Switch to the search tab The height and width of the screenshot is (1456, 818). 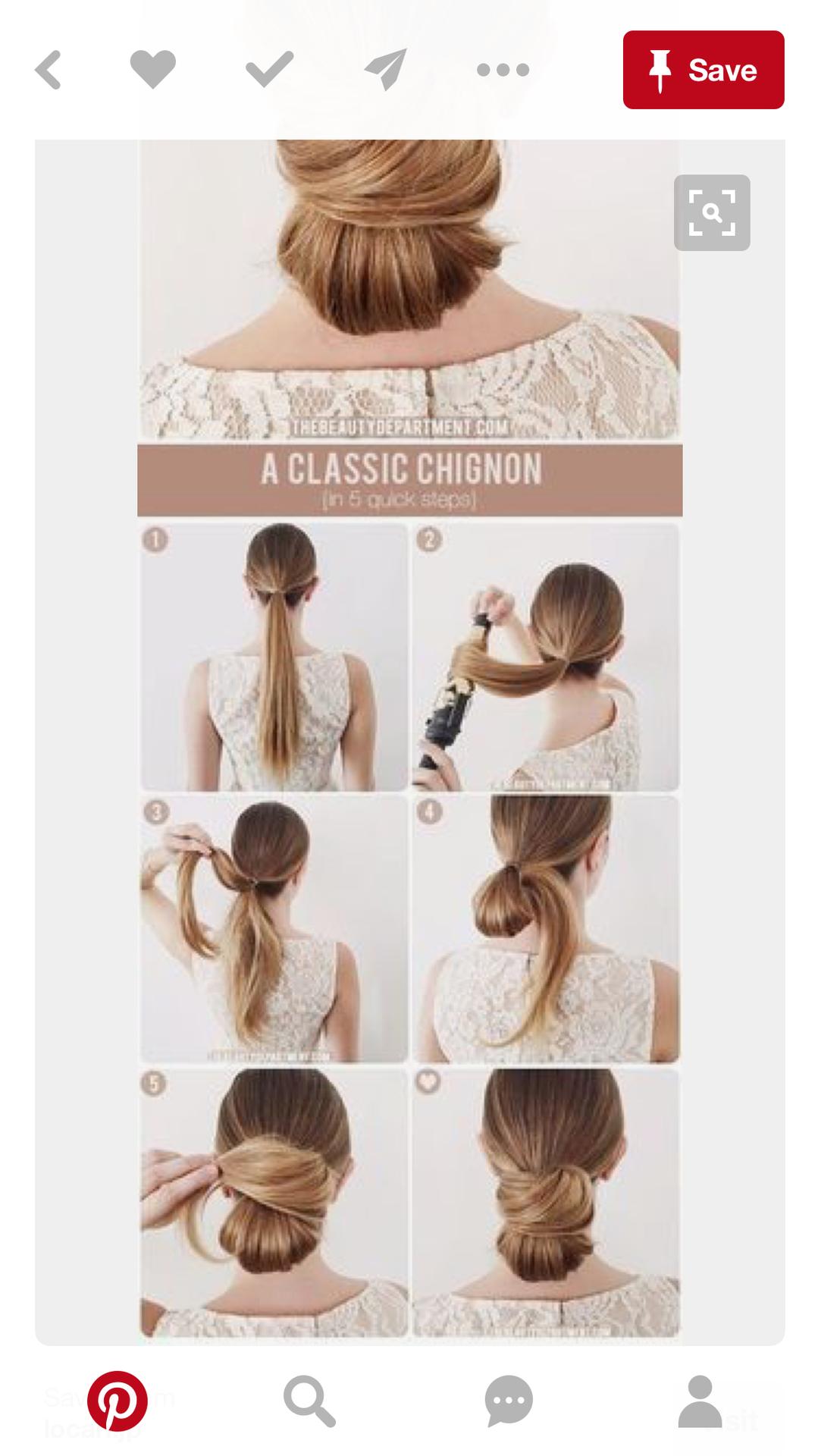309,1401
